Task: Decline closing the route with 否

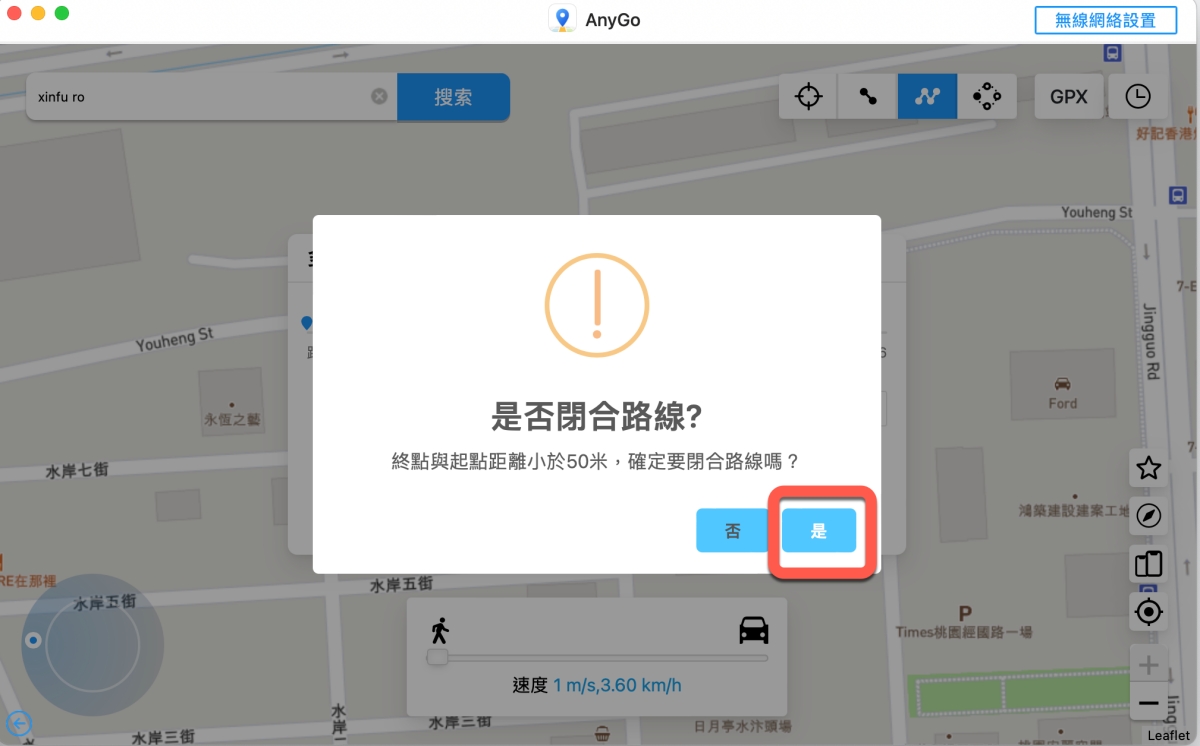Action: [732, 531]
